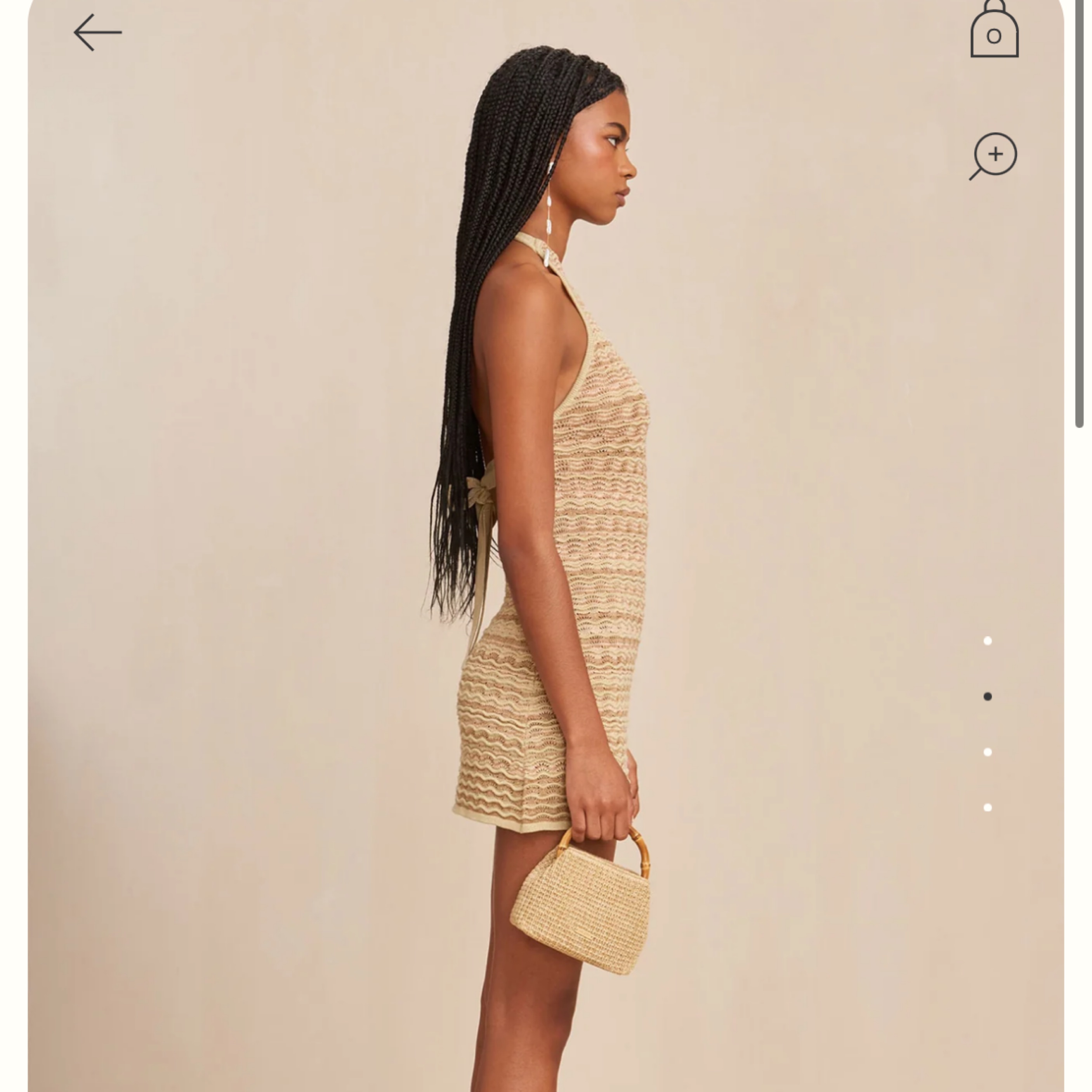Go back using the arrow icon
The image size is (1092, 1092).
[x=98, y=33]
